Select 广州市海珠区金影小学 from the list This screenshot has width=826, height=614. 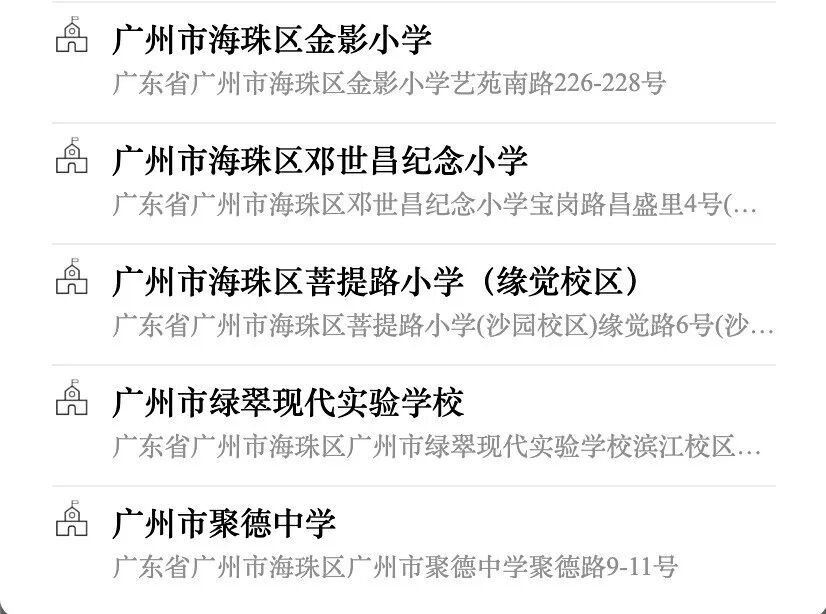pos(272,40)
